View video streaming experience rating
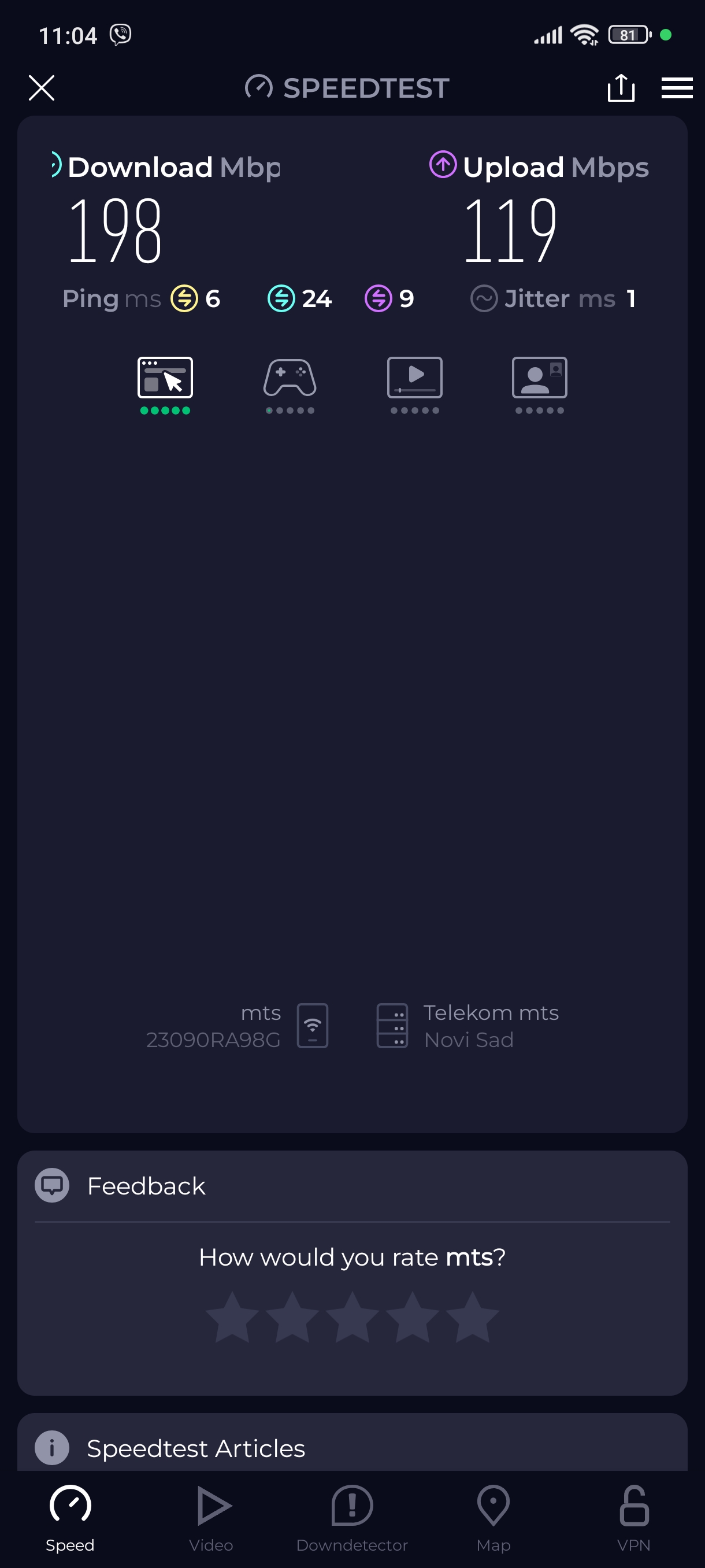Viewport: 705px width, 1568px height. click(x=414, y=384)
